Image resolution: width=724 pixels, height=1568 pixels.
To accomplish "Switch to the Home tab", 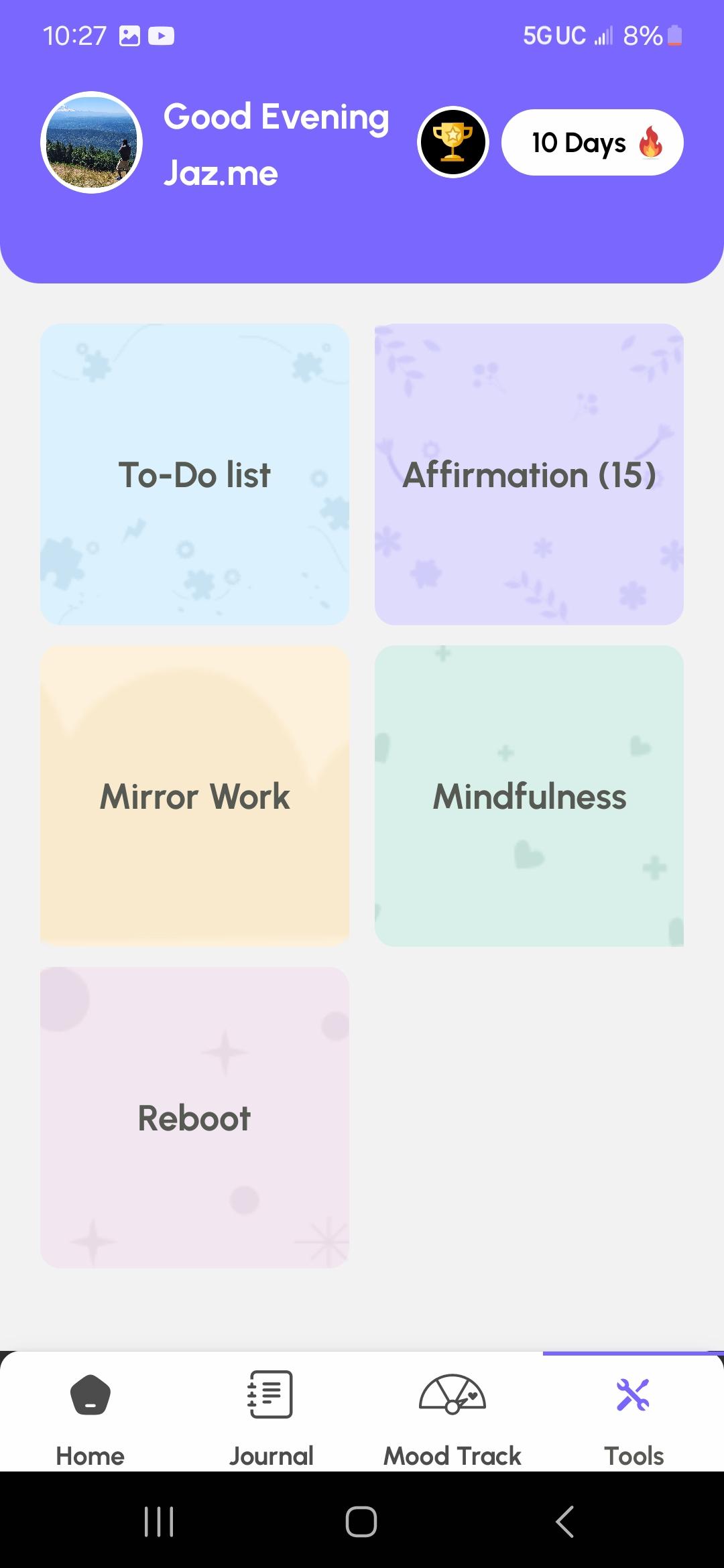I will coord(90,1415).
